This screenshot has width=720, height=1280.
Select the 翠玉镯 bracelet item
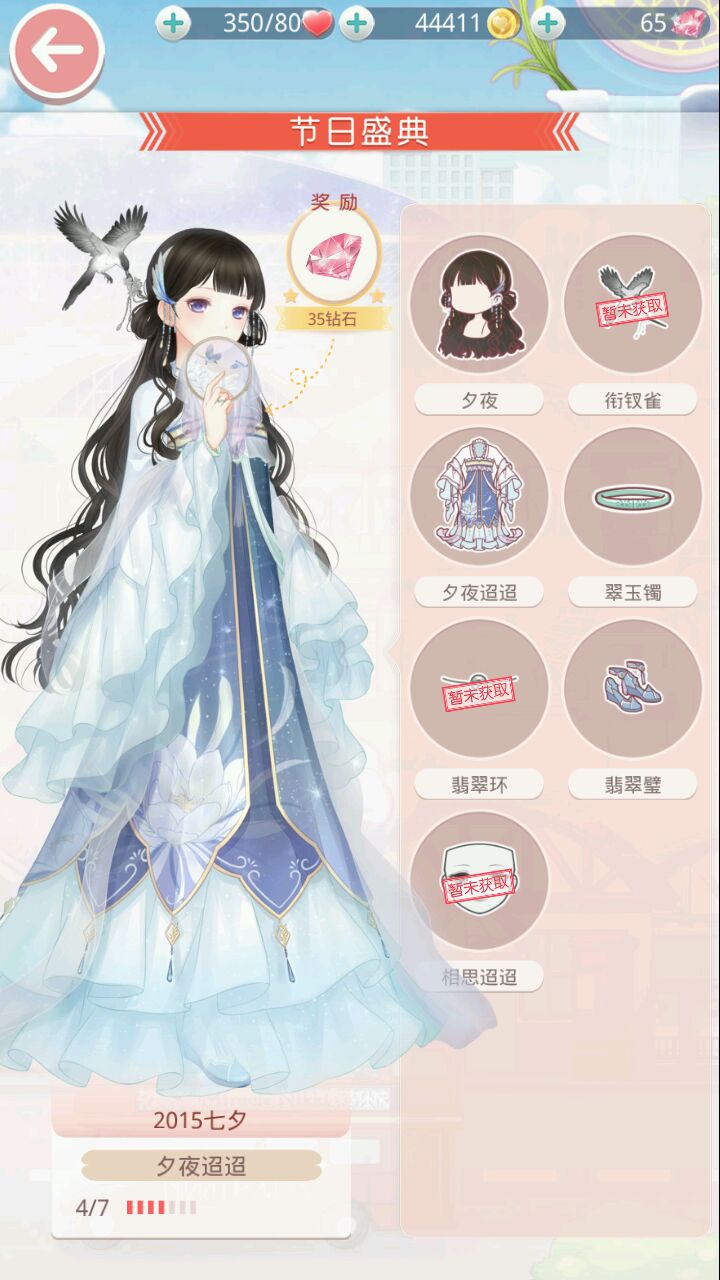pos(632,496)
